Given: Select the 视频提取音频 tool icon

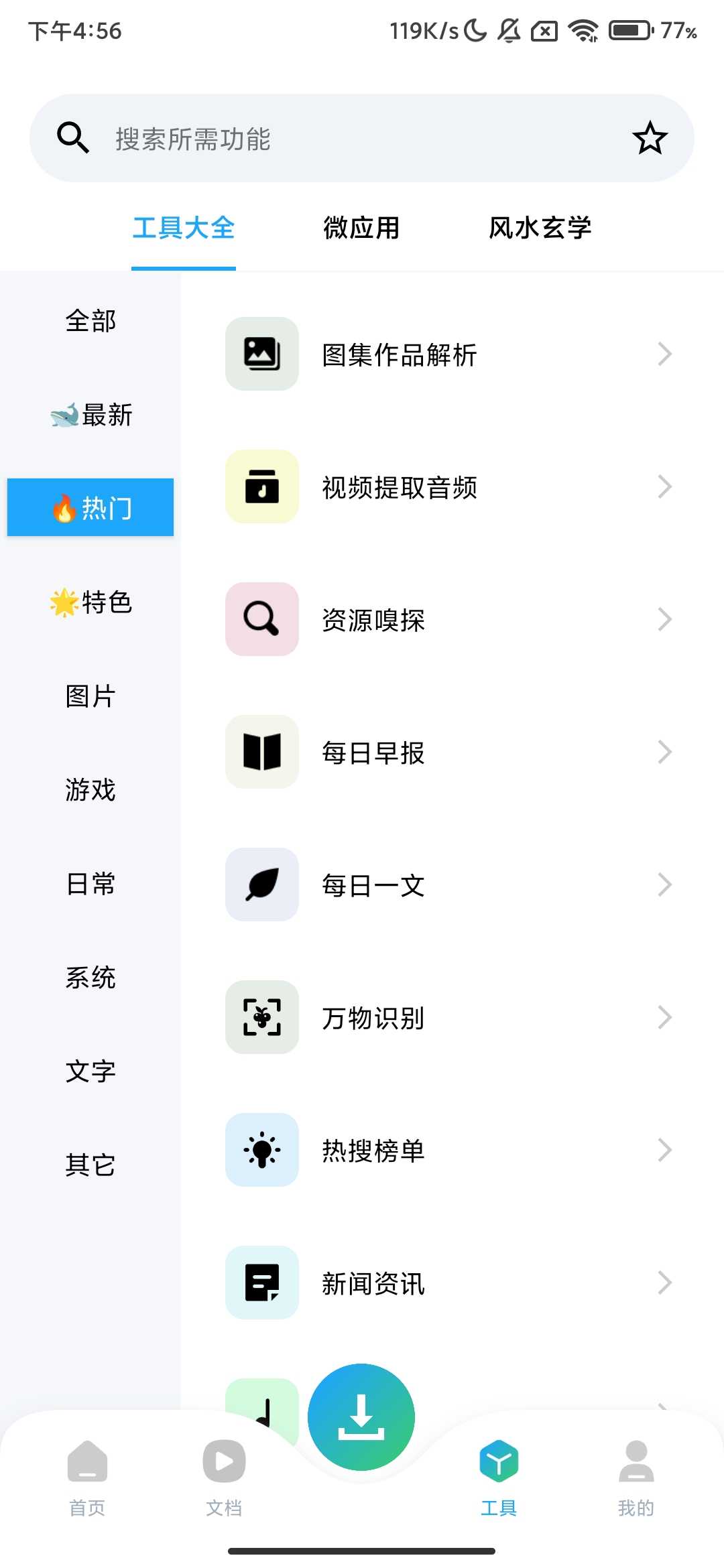Looking at the screenshot, I should [261, 486].
